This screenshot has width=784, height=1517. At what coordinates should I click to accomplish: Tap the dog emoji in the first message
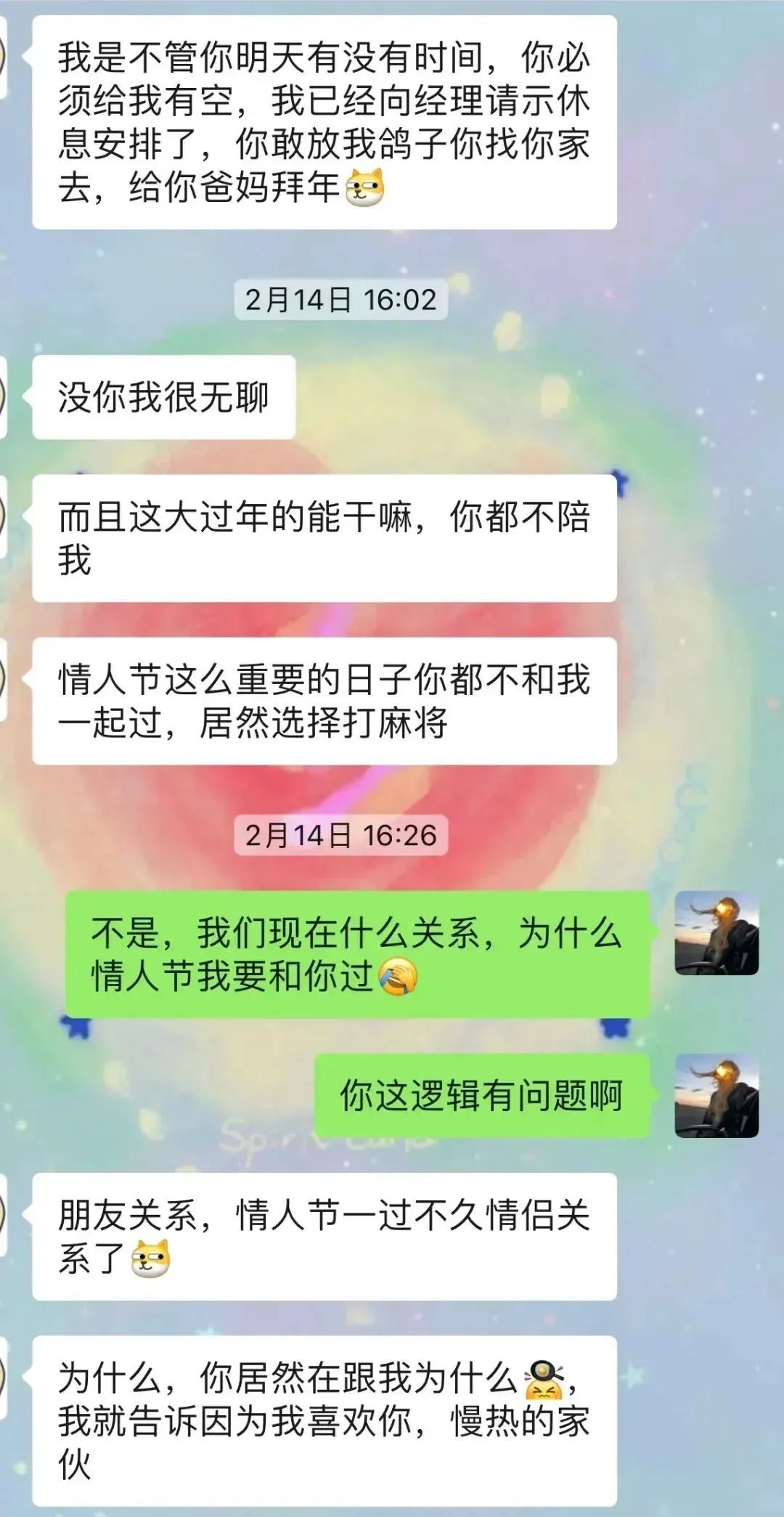(365, 187)
